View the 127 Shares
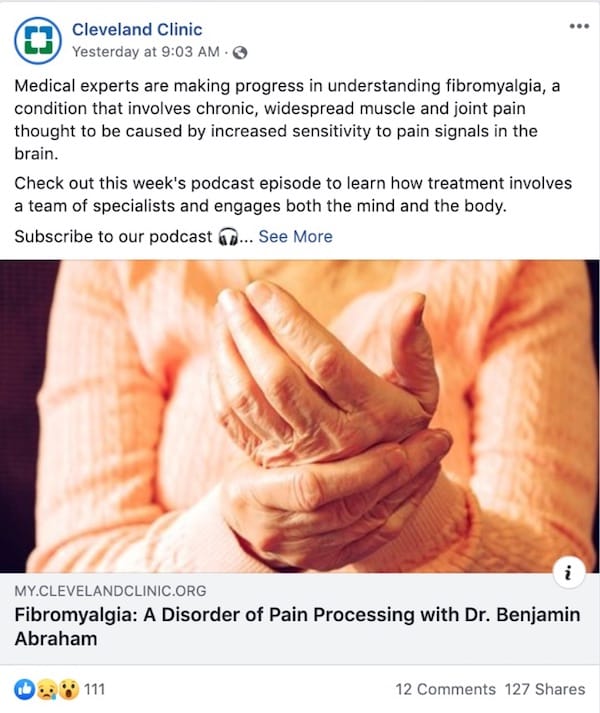 [x=546, y=689]
